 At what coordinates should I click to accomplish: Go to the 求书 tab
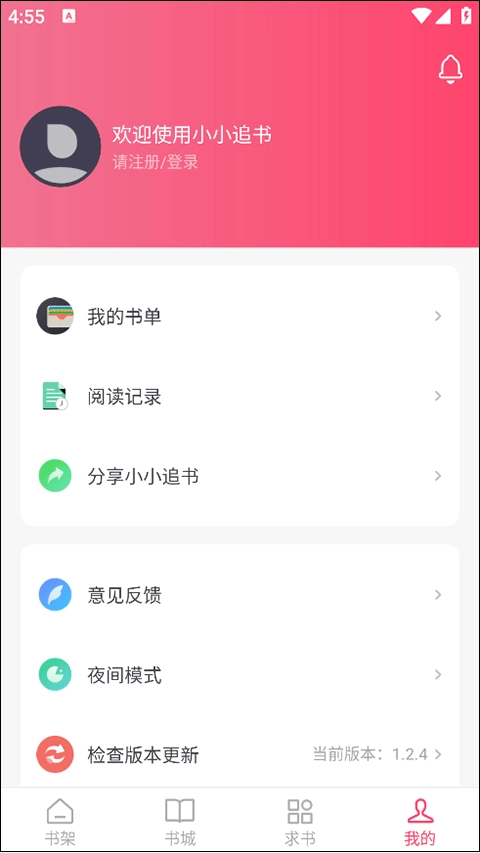300,821
